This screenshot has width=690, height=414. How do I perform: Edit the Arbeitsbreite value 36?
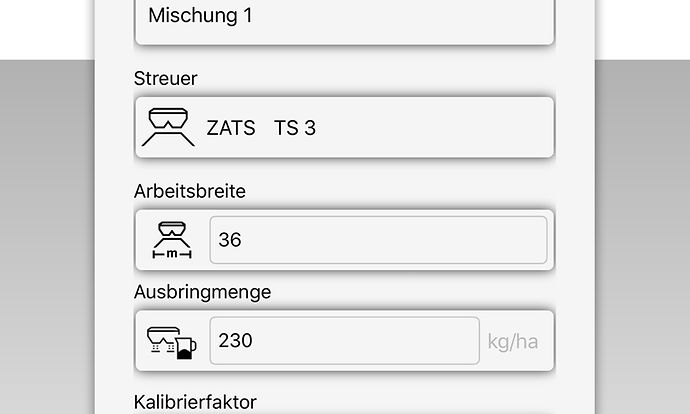click(x=377, y=240)
